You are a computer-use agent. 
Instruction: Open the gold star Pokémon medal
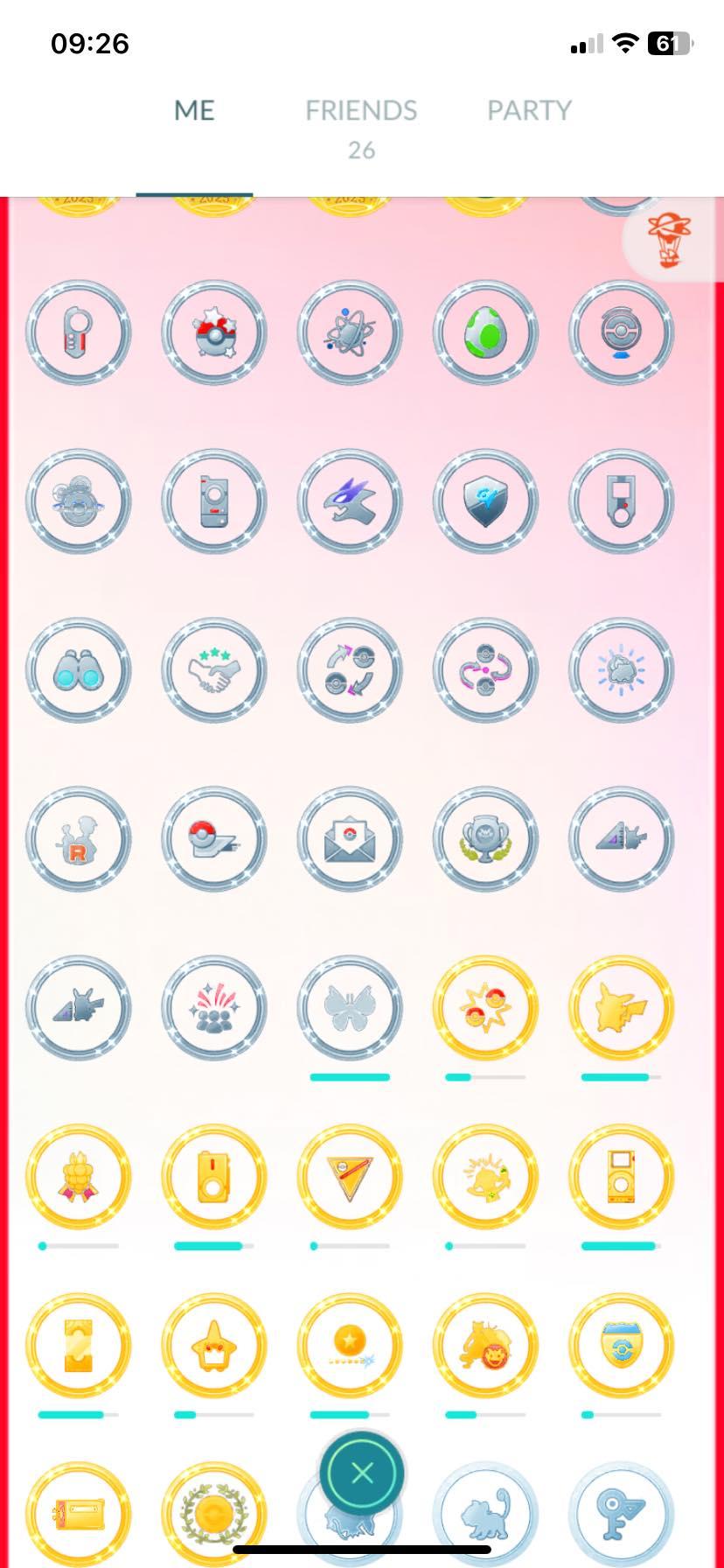[x=214, y=1346]
